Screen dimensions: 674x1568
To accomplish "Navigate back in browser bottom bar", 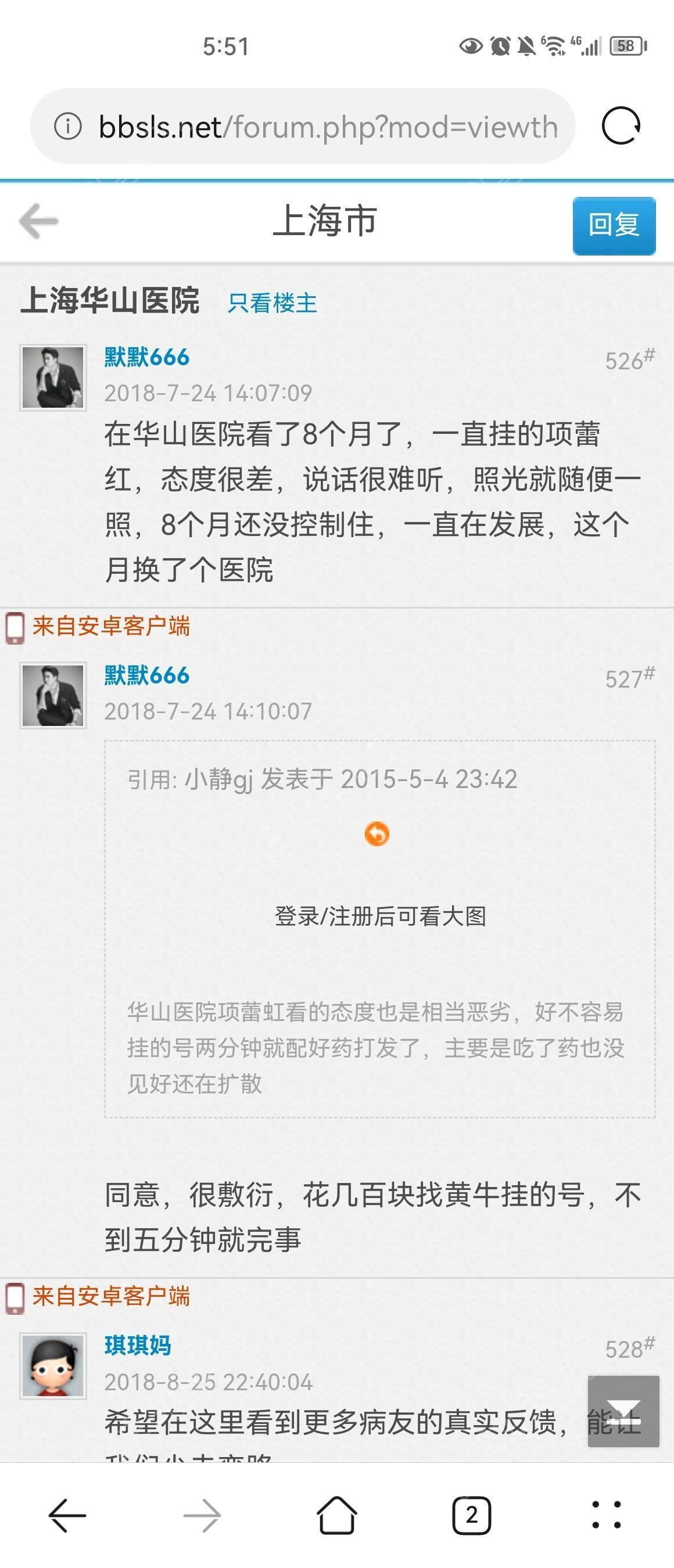I will pos(67,1515).
